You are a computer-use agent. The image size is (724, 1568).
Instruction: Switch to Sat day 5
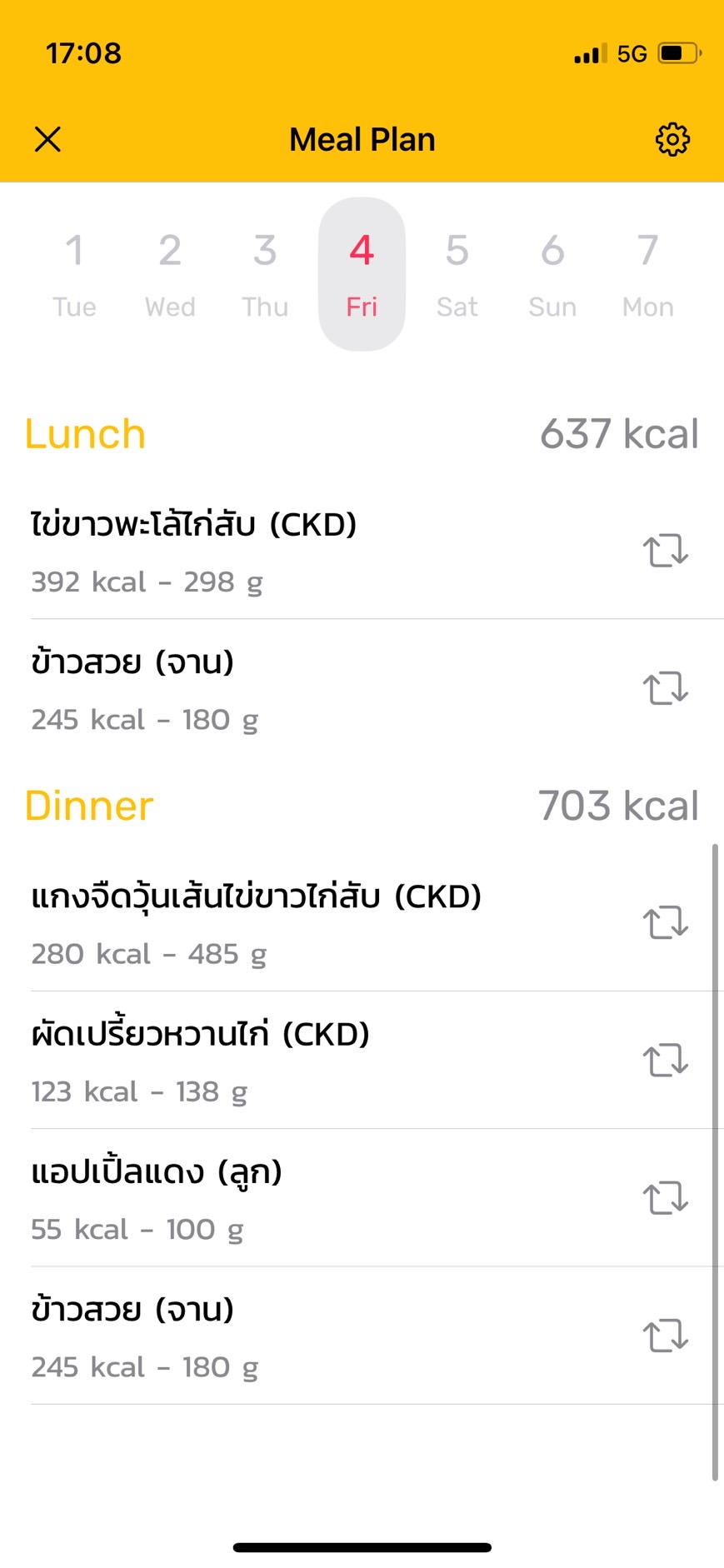(457, 274)
